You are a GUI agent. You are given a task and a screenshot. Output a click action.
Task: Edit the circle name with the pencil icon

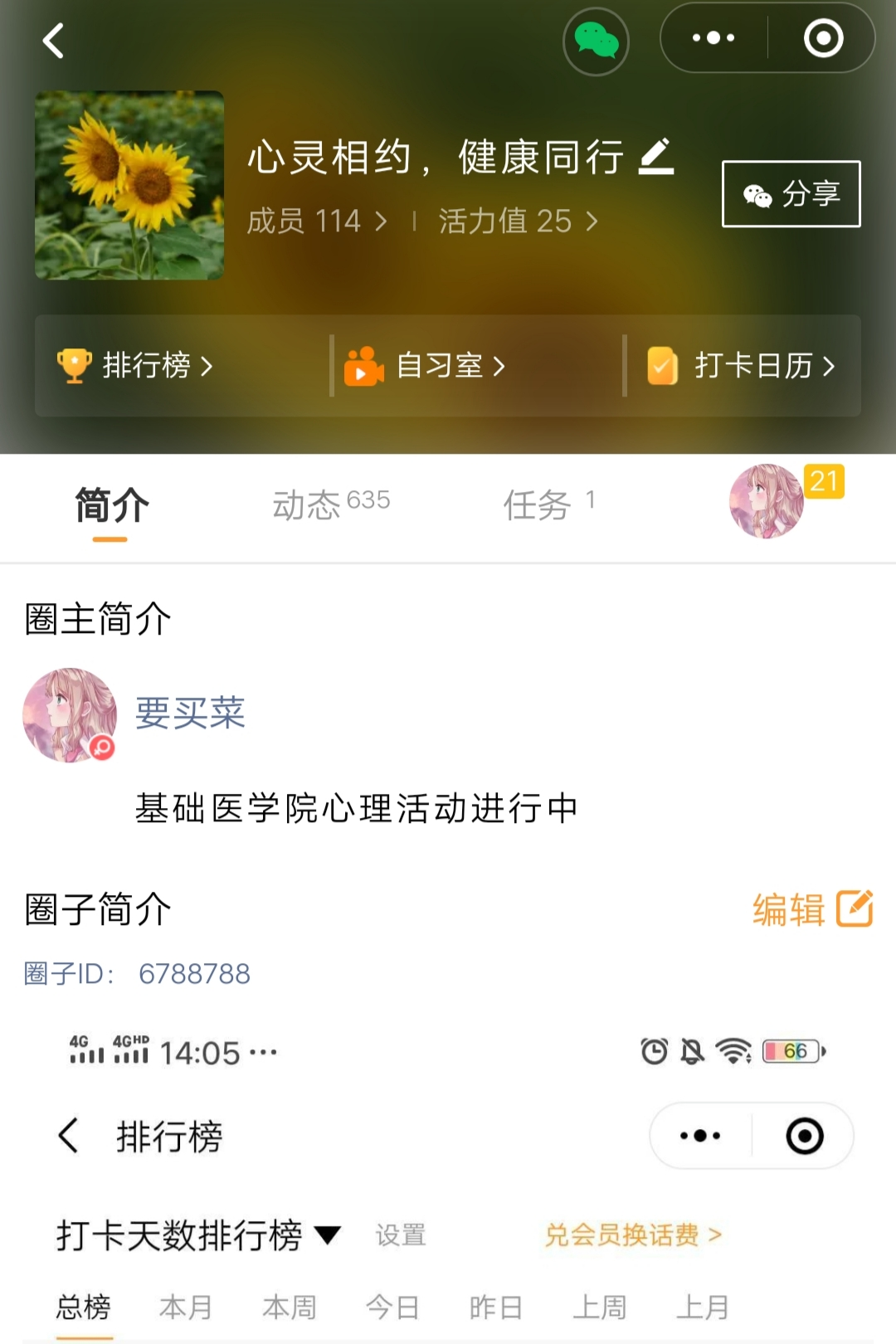(x=656, y=157)
